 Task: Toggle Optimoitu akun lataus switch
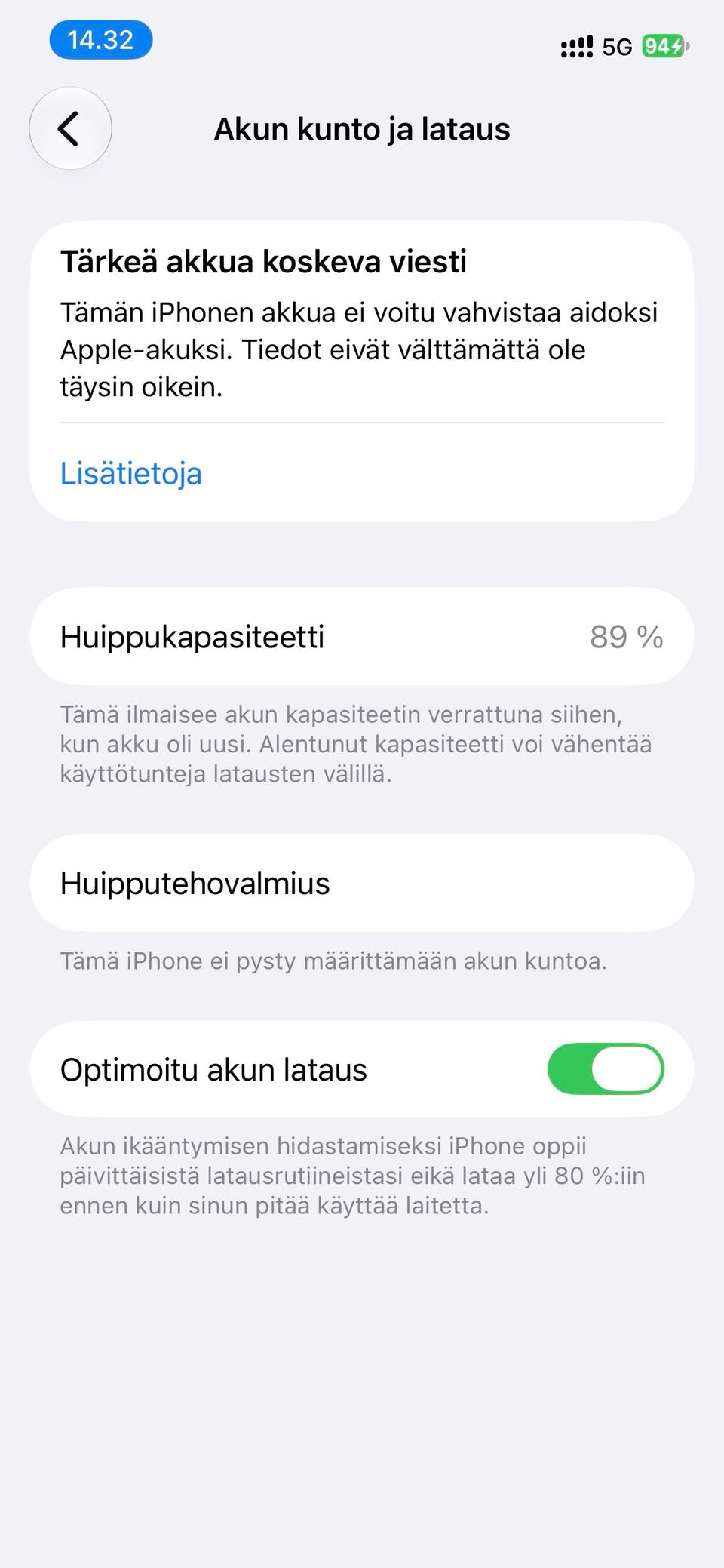(x=606, y=1069)
